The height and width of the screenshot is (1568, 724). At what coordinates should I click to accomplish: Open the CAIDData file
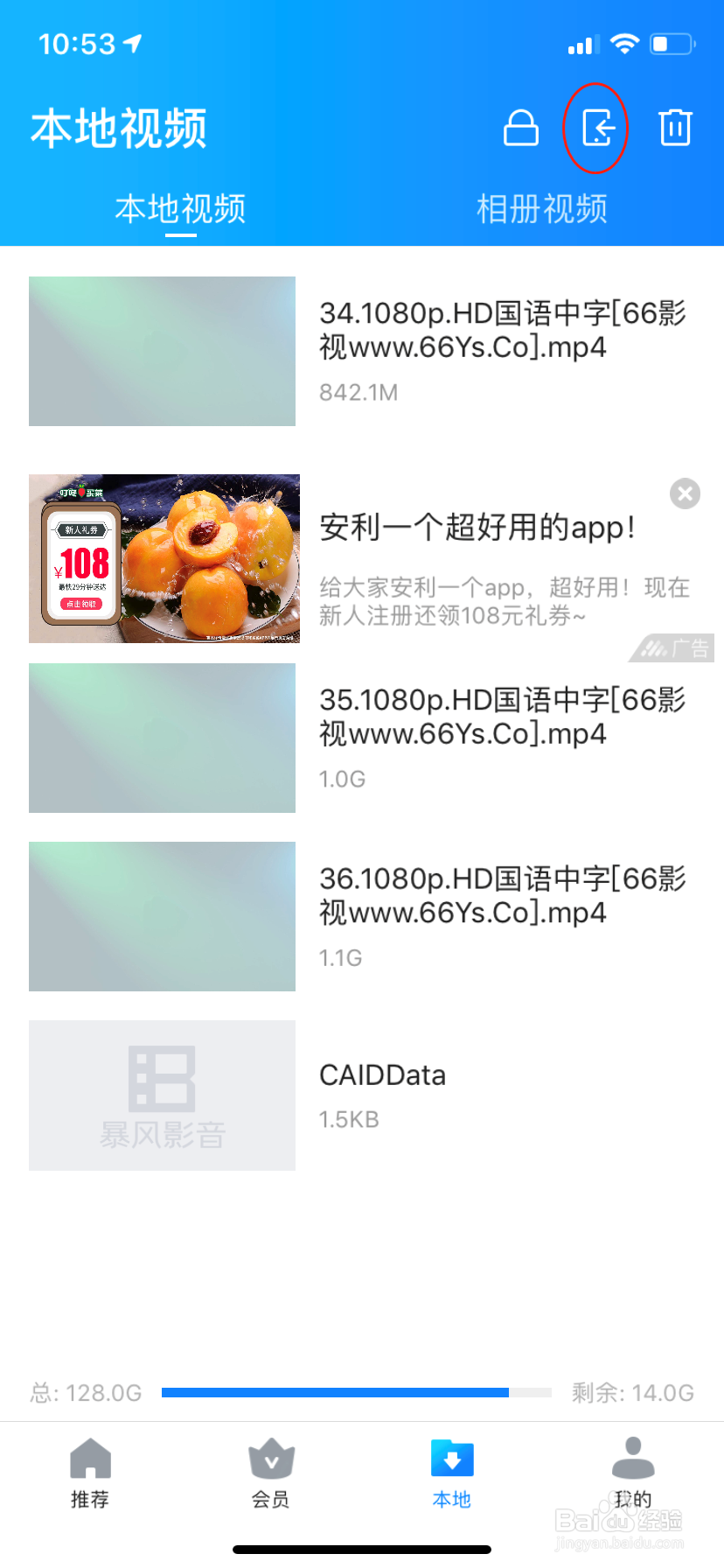[x=362, y=1095]
